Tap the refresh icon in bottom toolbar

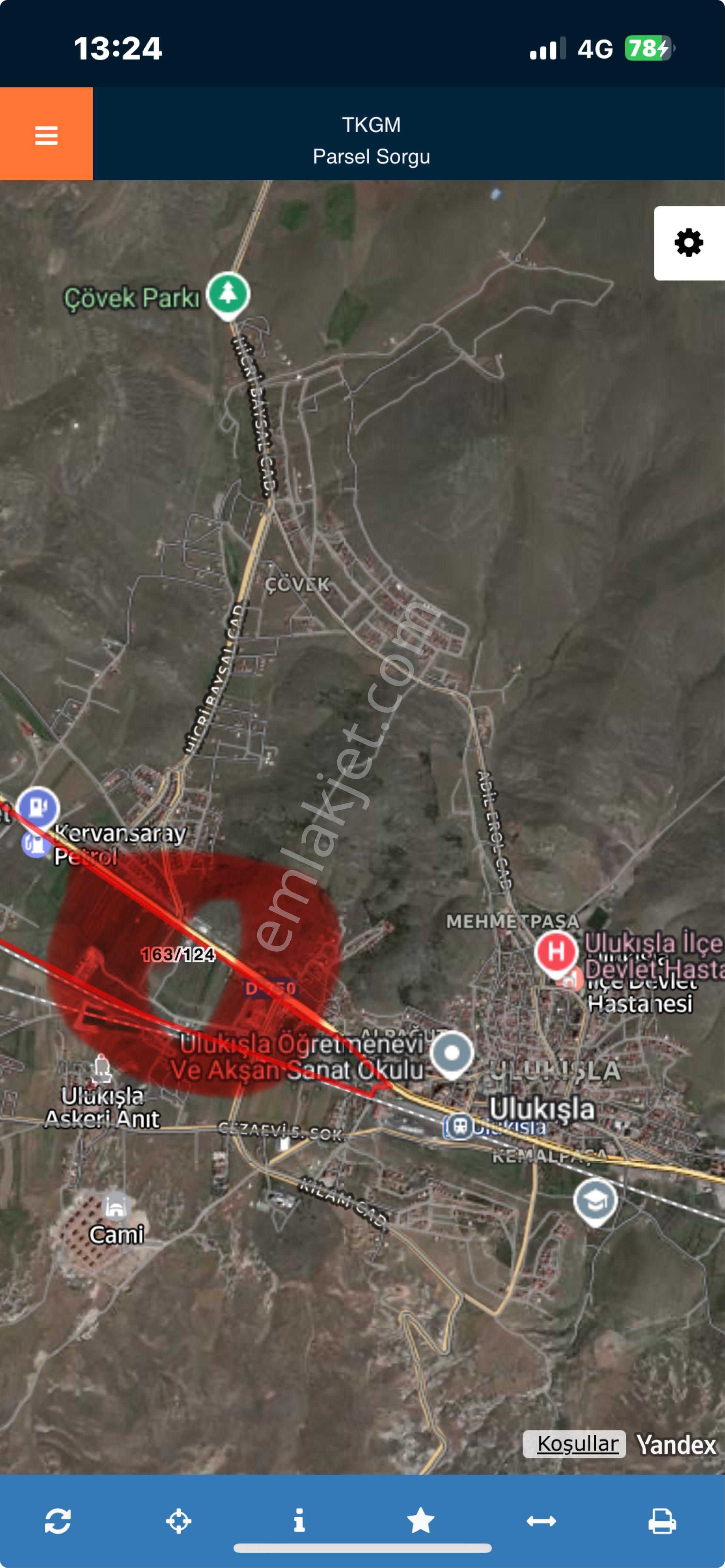(58, 1520)
